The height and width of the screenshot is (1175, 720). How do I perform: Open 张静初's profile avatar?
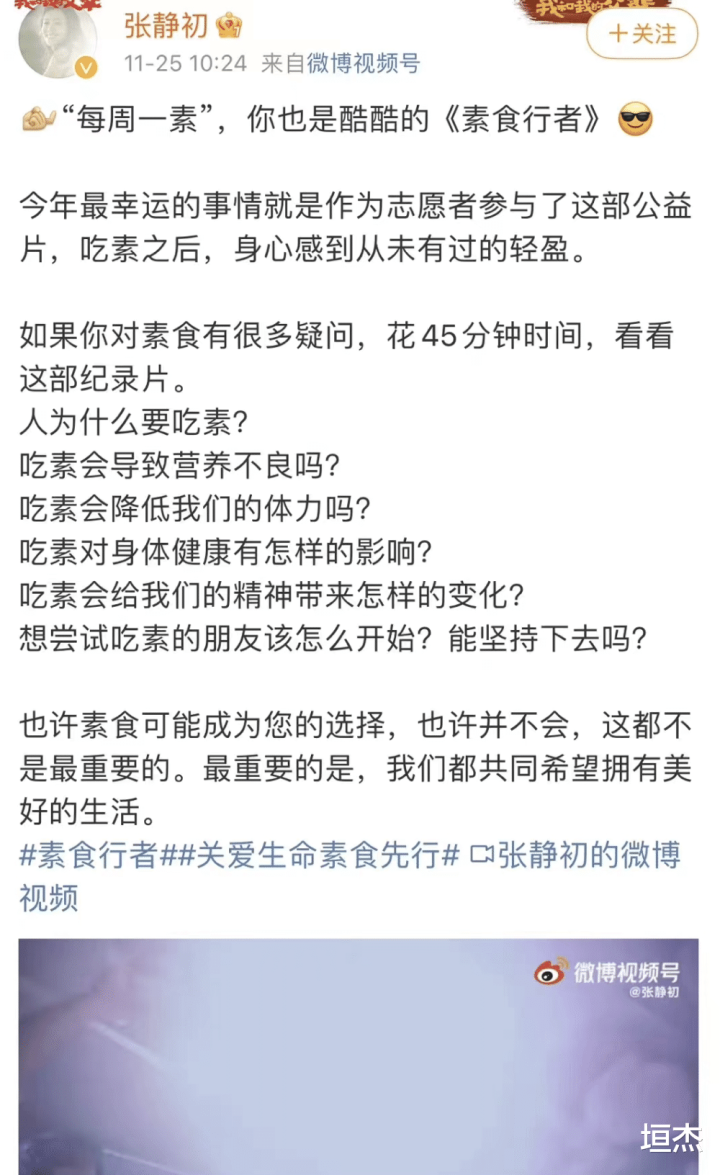(58, 39)
